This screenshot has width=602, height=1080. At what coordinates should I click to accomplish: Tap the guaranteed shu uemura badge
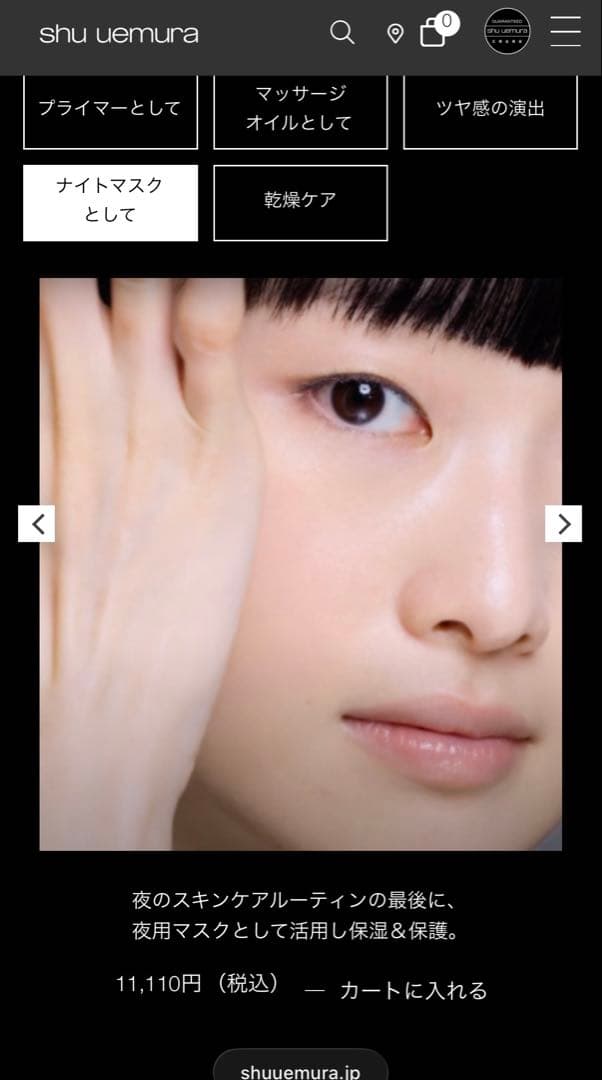pos(507,32)
